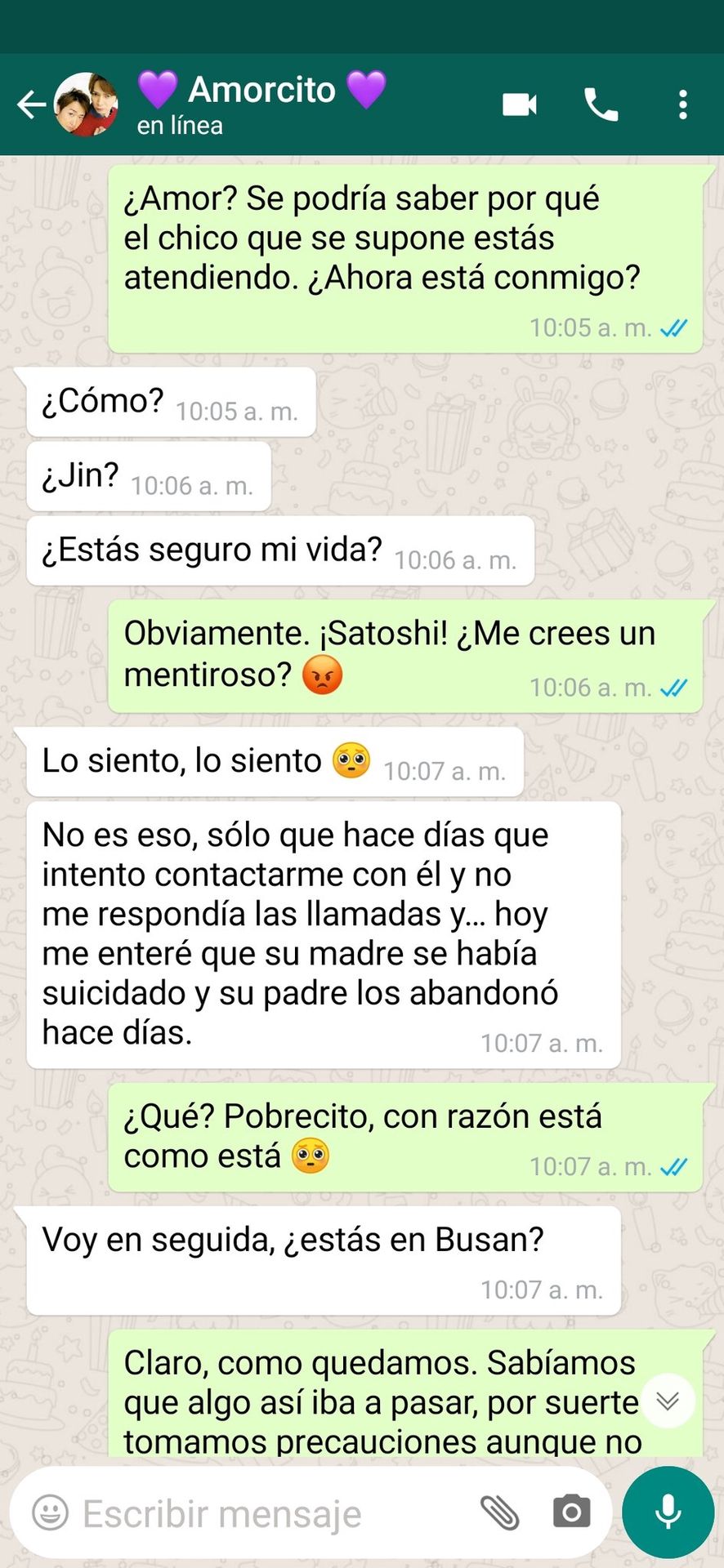
Task: Tap the microphone to record a voice message
Action: point(668,1512)
